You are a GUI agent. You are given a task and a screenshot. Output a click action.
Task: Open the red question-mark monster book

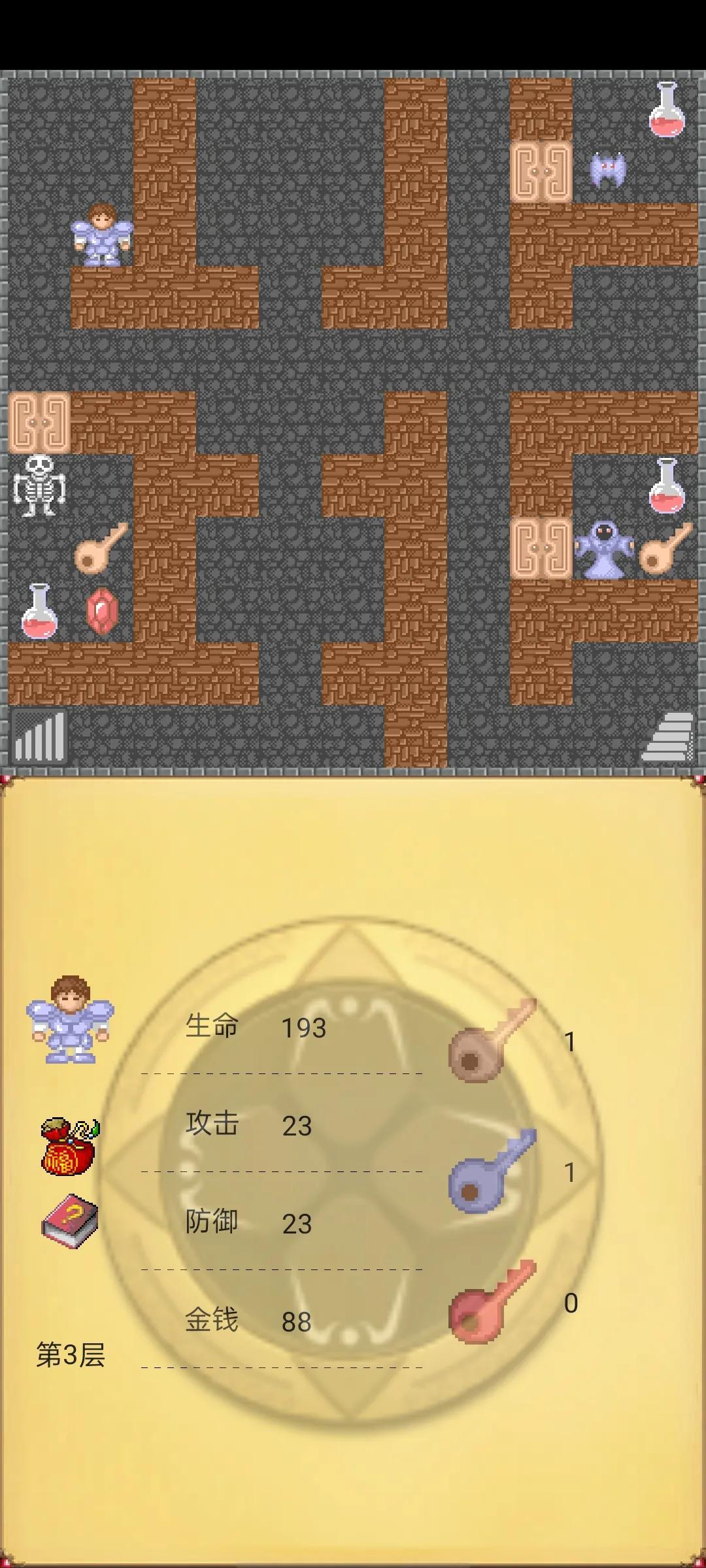click(70, 1220)
